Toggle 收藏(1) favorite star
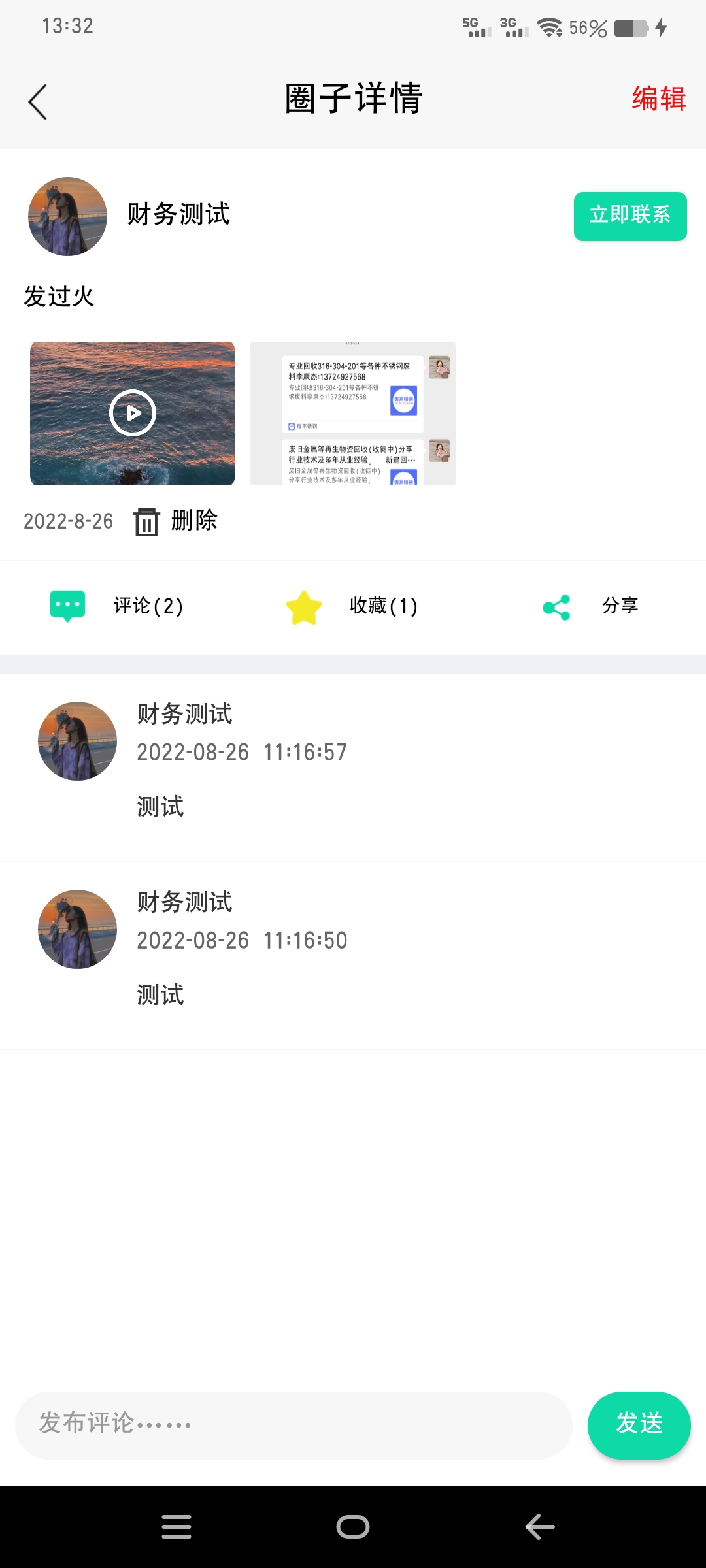Viewport: 706px width, 1568px height. pos(305,607)
